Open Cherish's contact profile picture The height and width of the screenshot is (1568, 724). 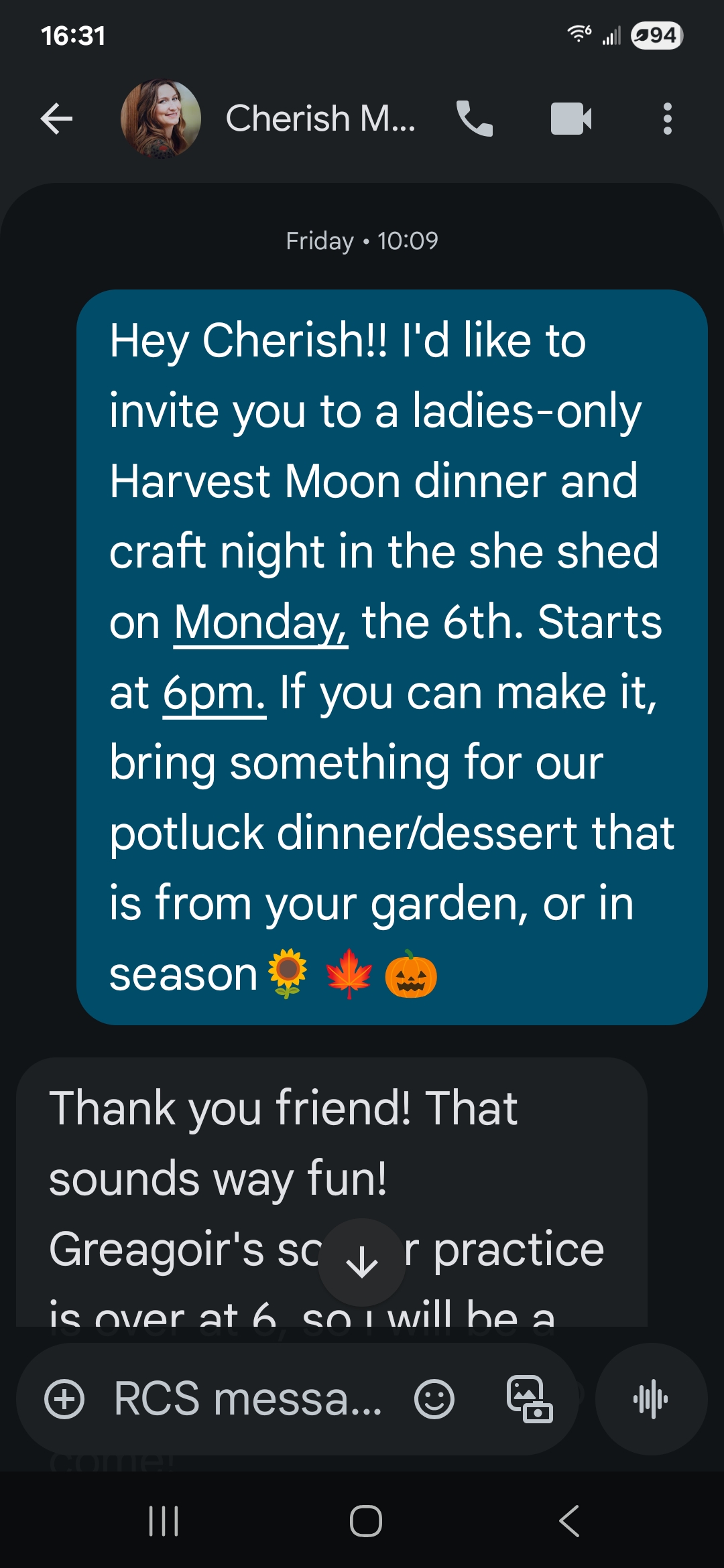pyautogui.click(x=161, y=119)
